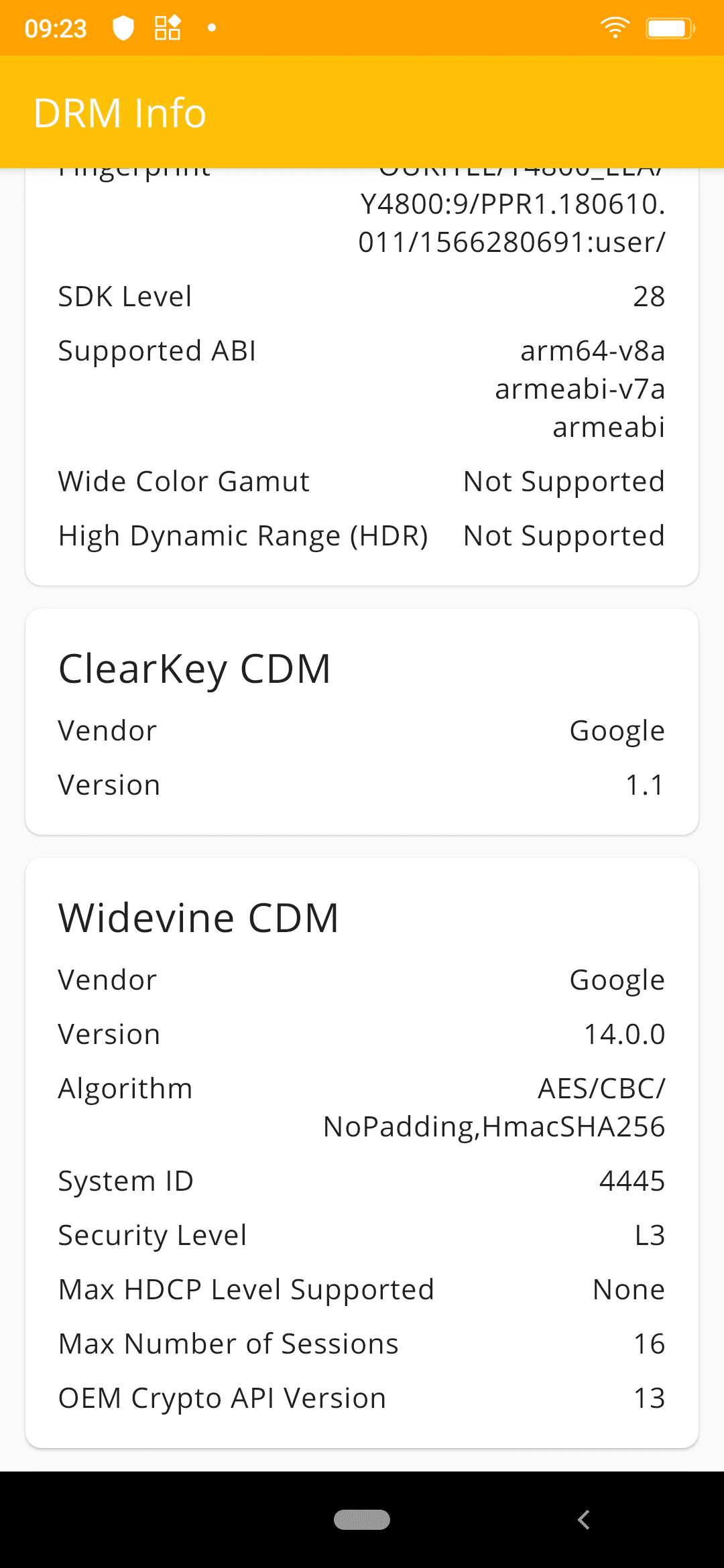This screenshot has height=1568, width=724.
Task: Go home via the navigation pill
Action: click(362, 1520)
